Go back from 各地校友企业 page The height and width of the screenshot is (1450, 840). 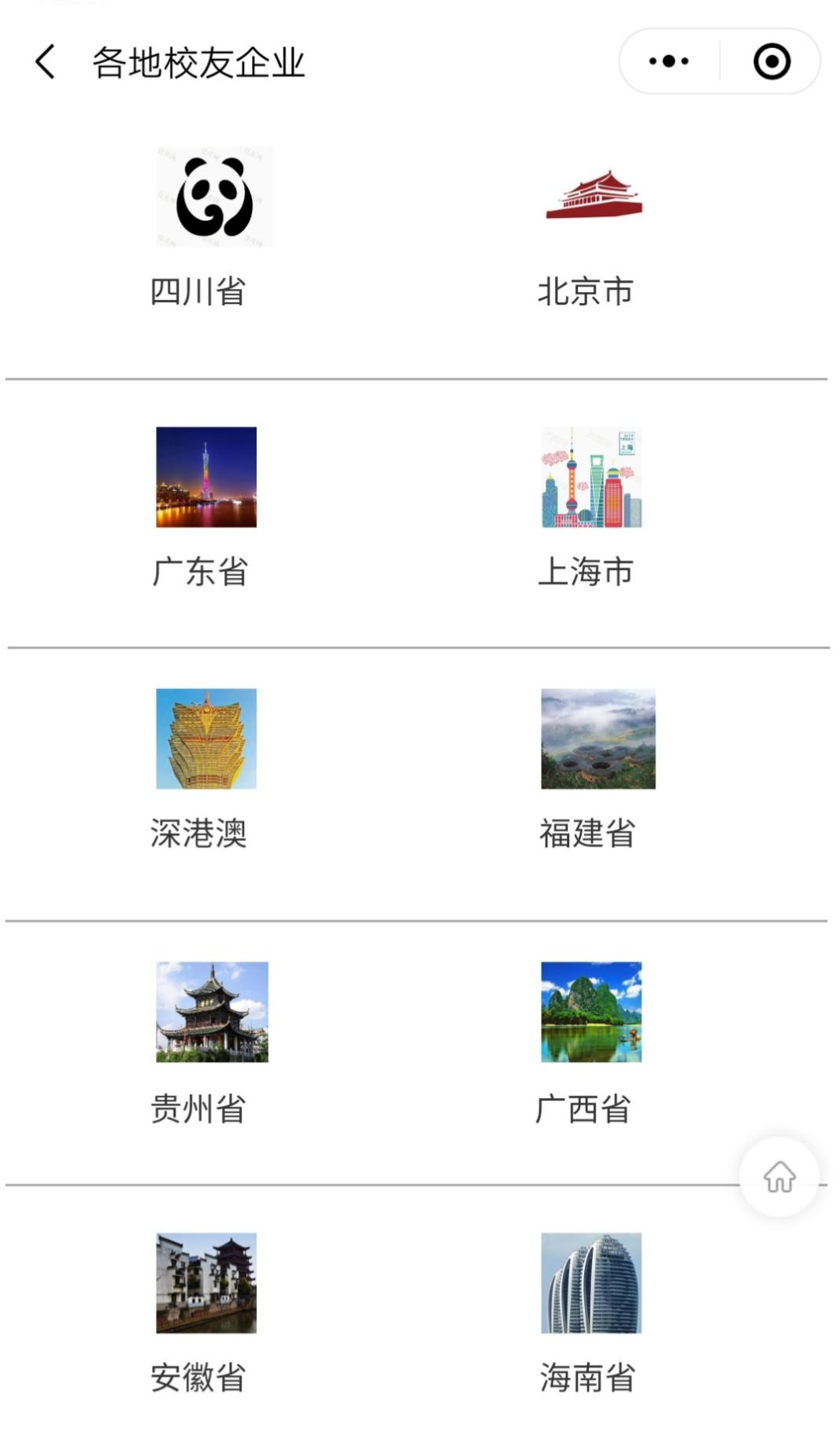click(x=46, y=62)
